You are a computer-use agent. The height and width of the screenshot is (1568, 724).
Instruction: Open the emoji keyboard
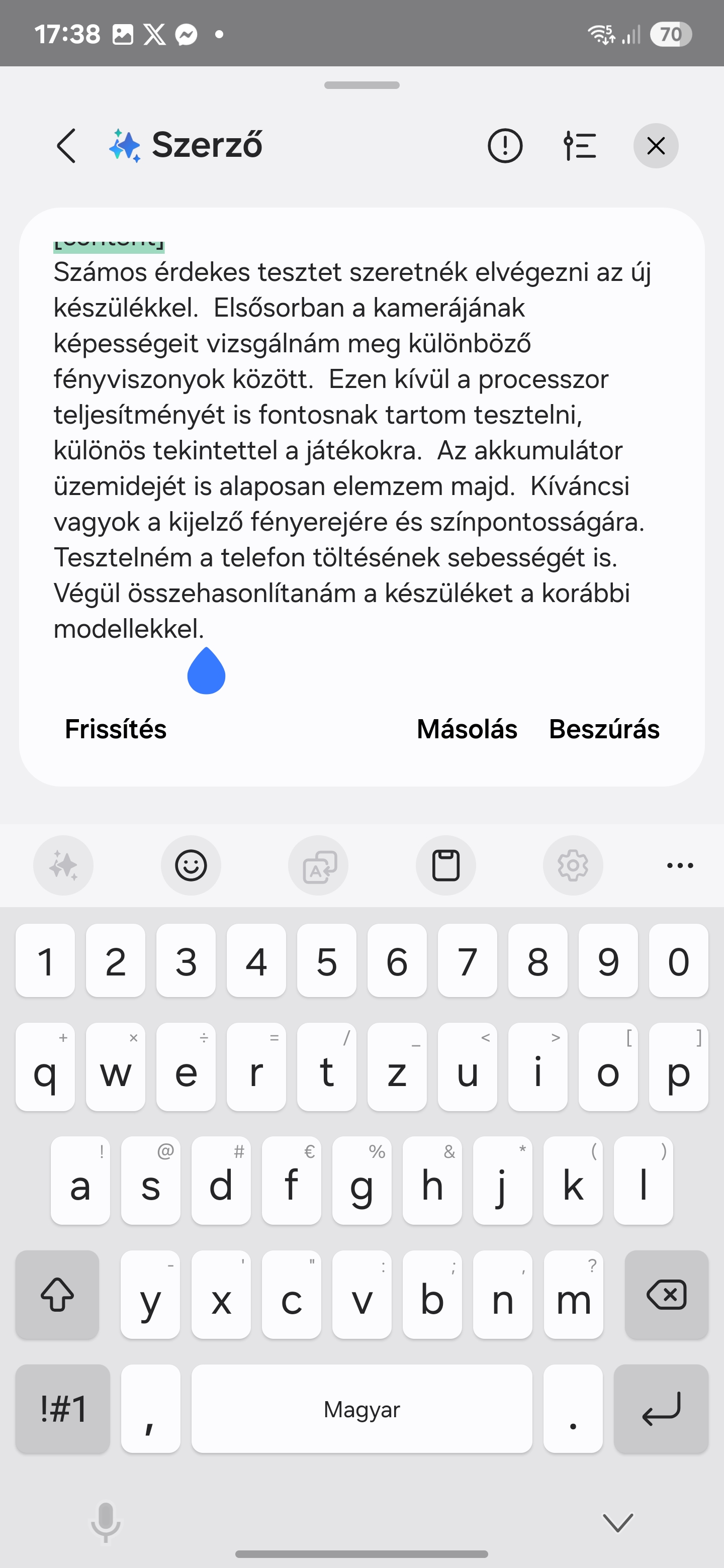(191, 865)
